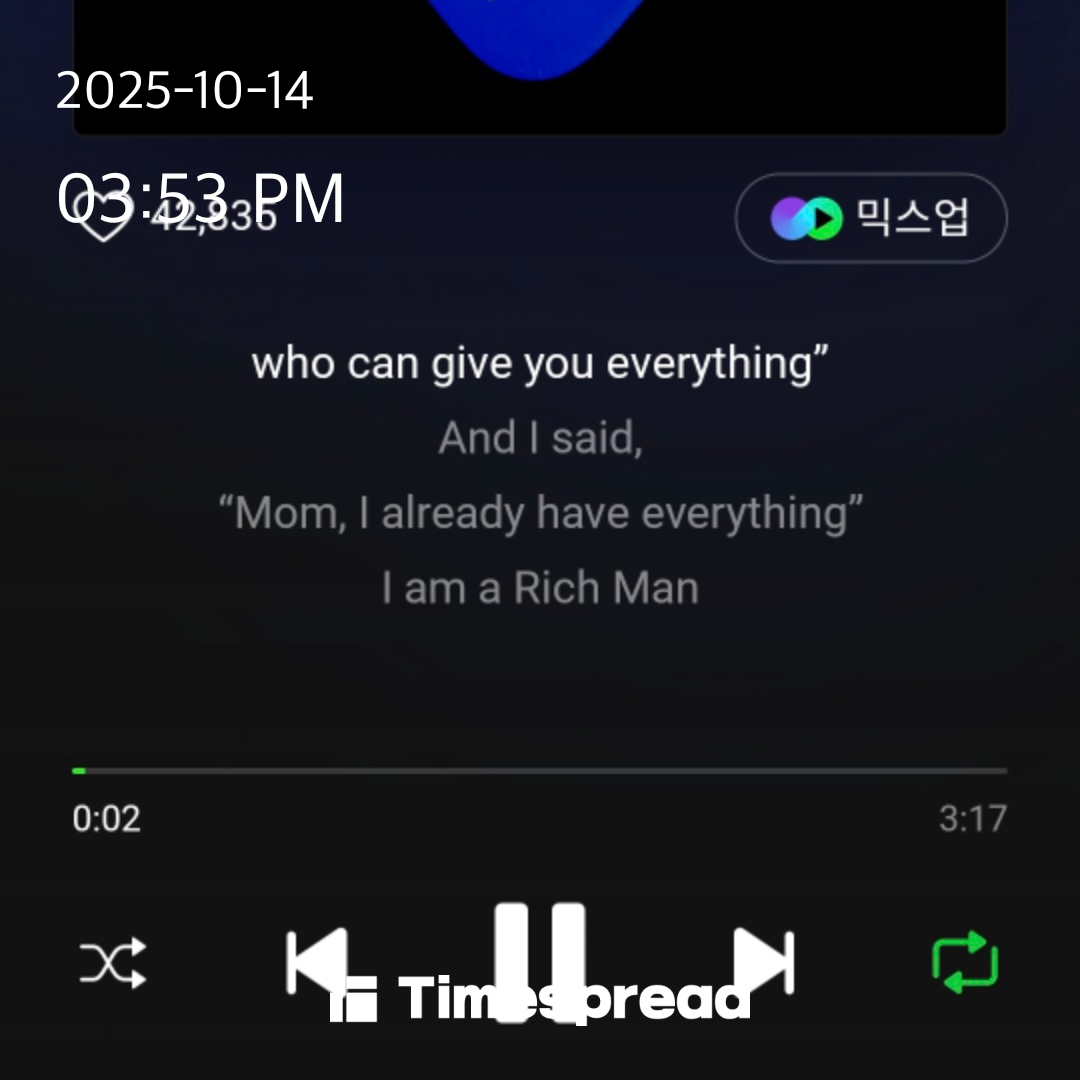Skip to the next track
The width and height of the screenshot is (1080, 1080).
[x=764, y=962]
